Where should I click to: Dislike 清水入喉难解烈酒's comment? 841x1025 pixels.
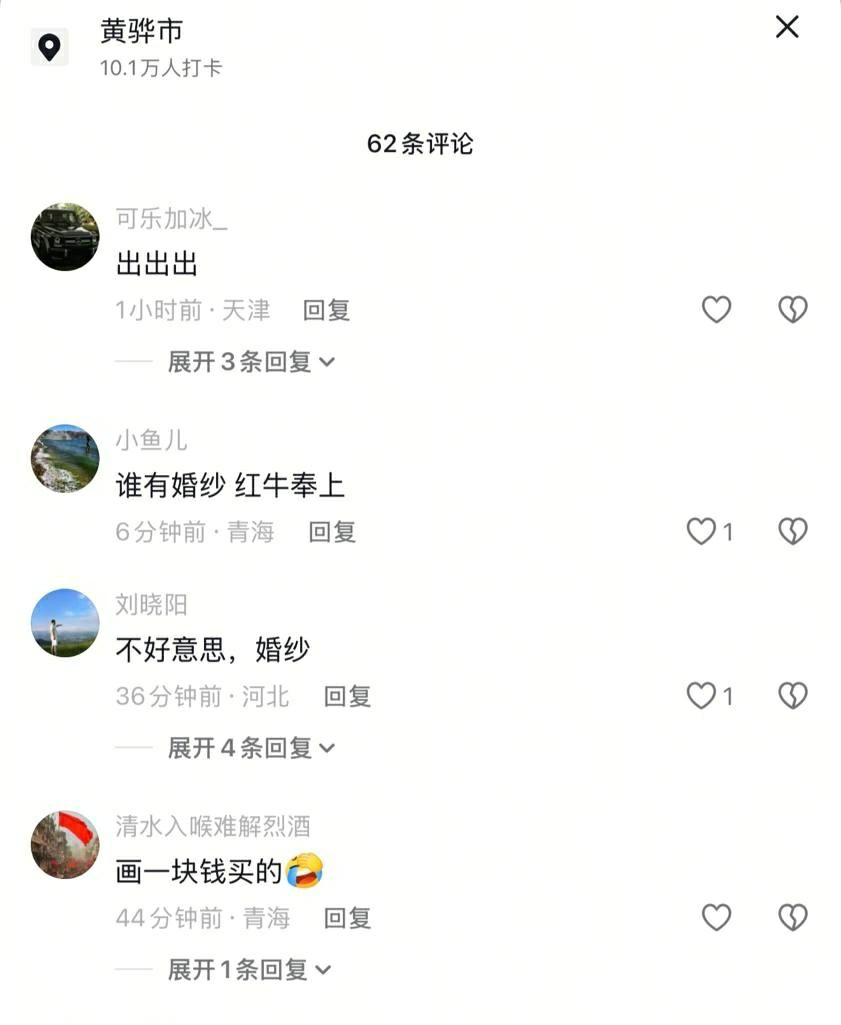(792, 917)
